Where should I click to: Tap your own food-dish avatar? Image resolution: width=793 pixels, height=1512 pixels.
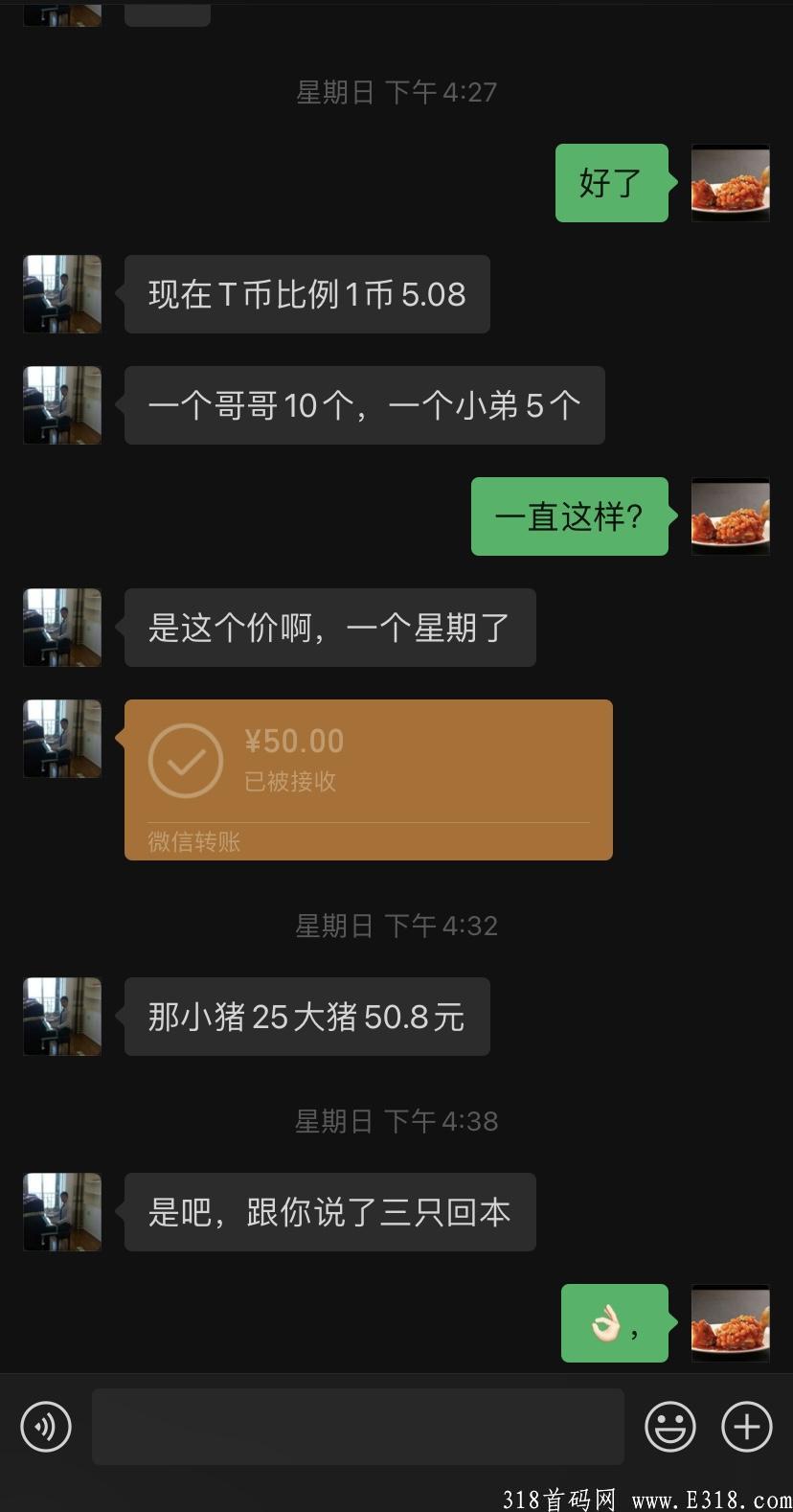[x=730, y=183]
